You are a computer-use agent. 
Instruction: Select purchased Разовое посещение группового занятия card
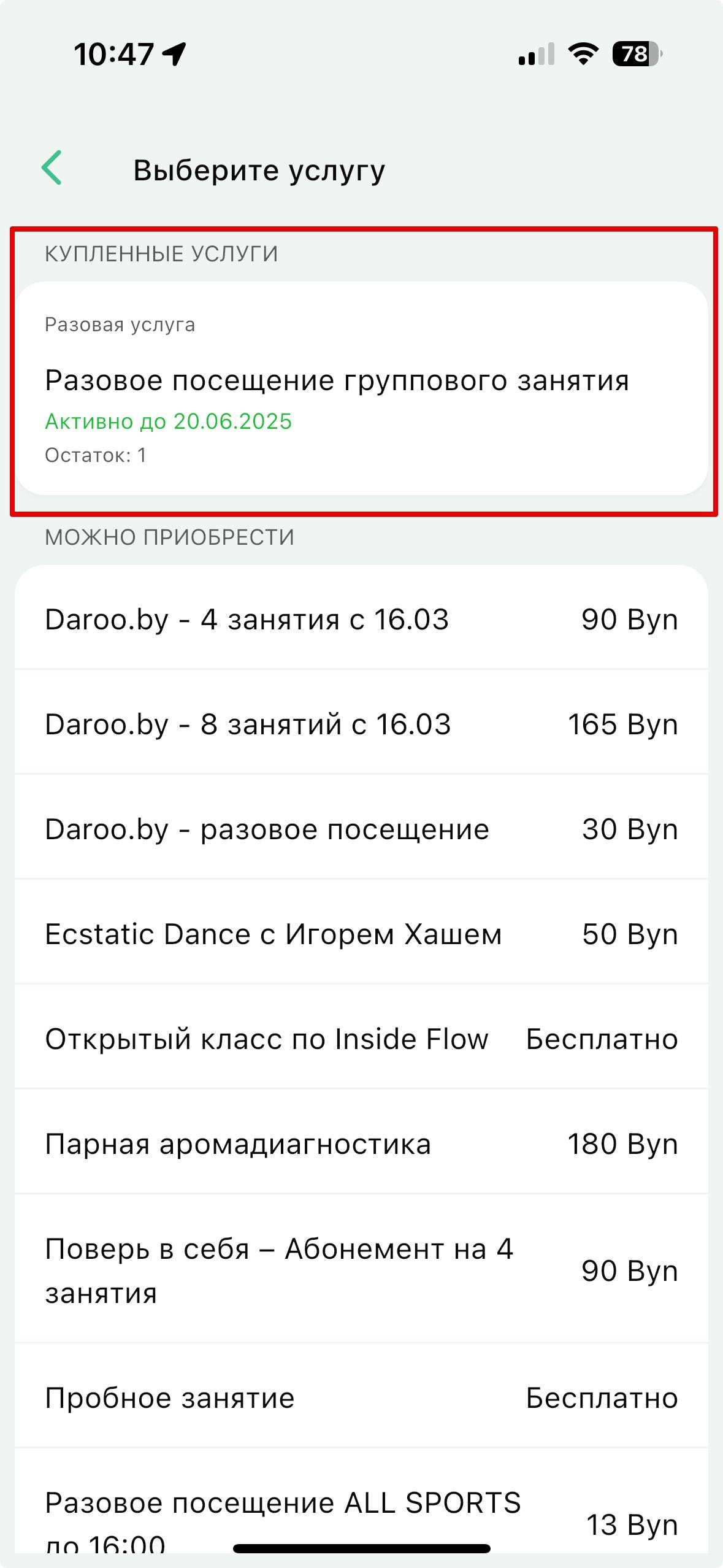point(361,388)
